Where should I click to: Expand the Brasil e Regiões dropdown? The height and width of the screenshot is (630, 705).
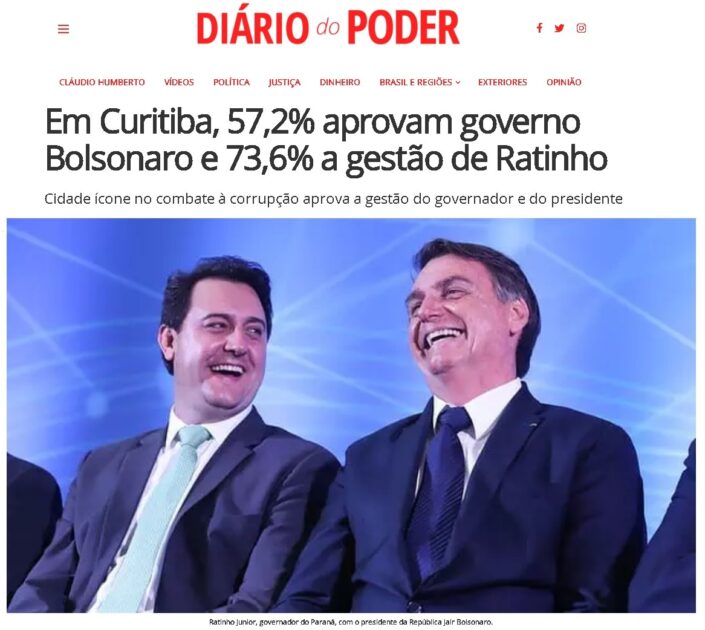[419, 82]
